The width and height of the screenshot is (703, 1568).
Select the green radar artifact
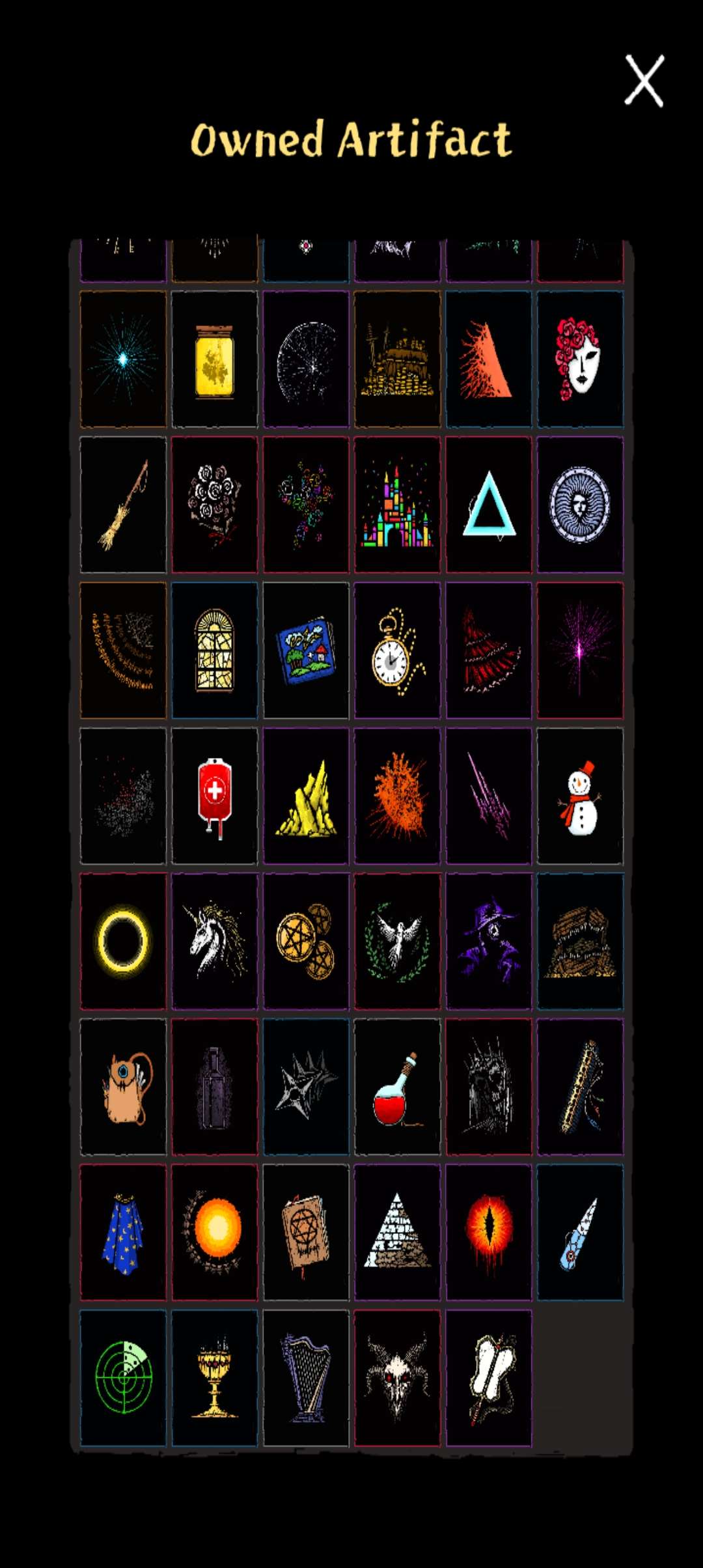(123, 1377)
